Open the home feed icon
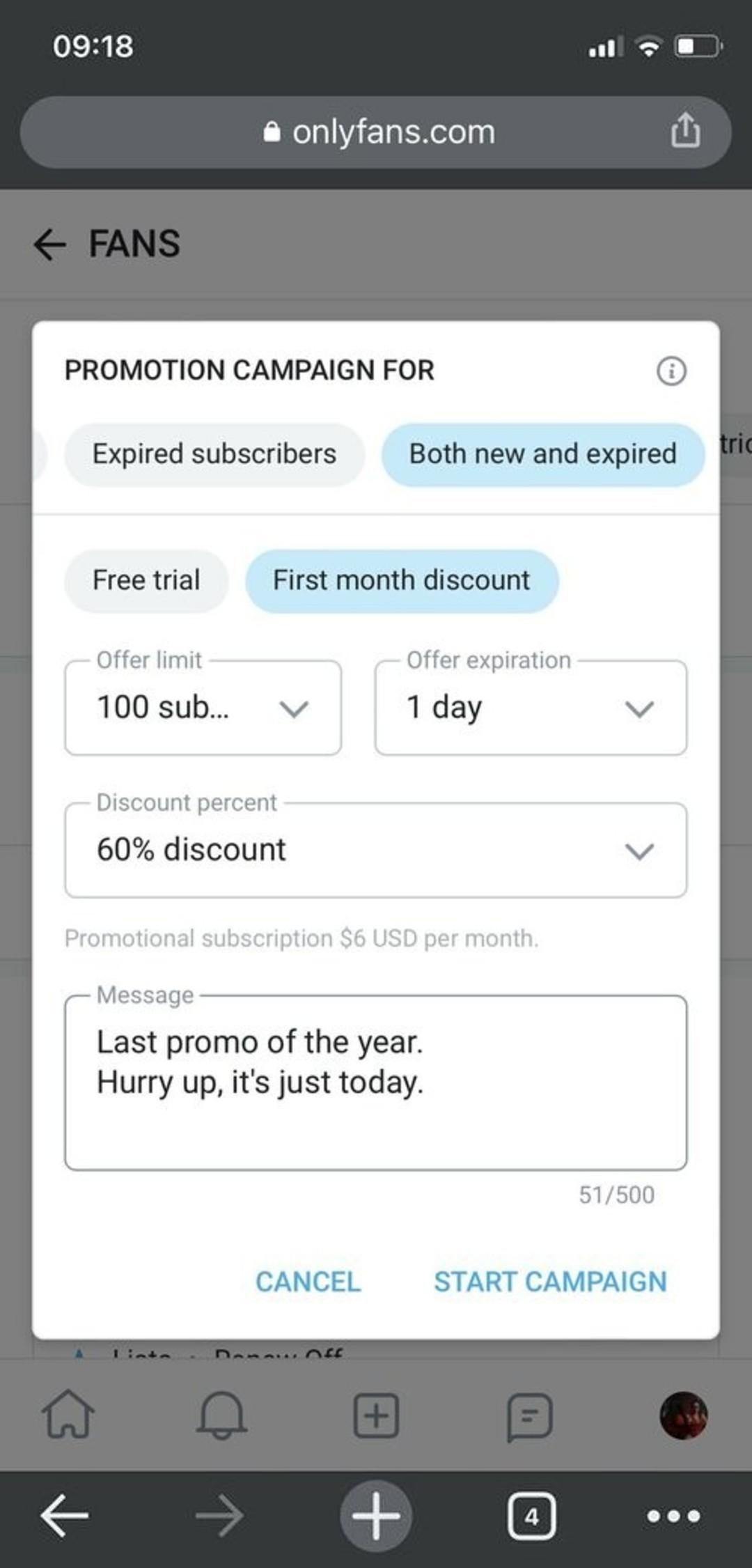752x1568 pixels. (x=68, y=1415)
